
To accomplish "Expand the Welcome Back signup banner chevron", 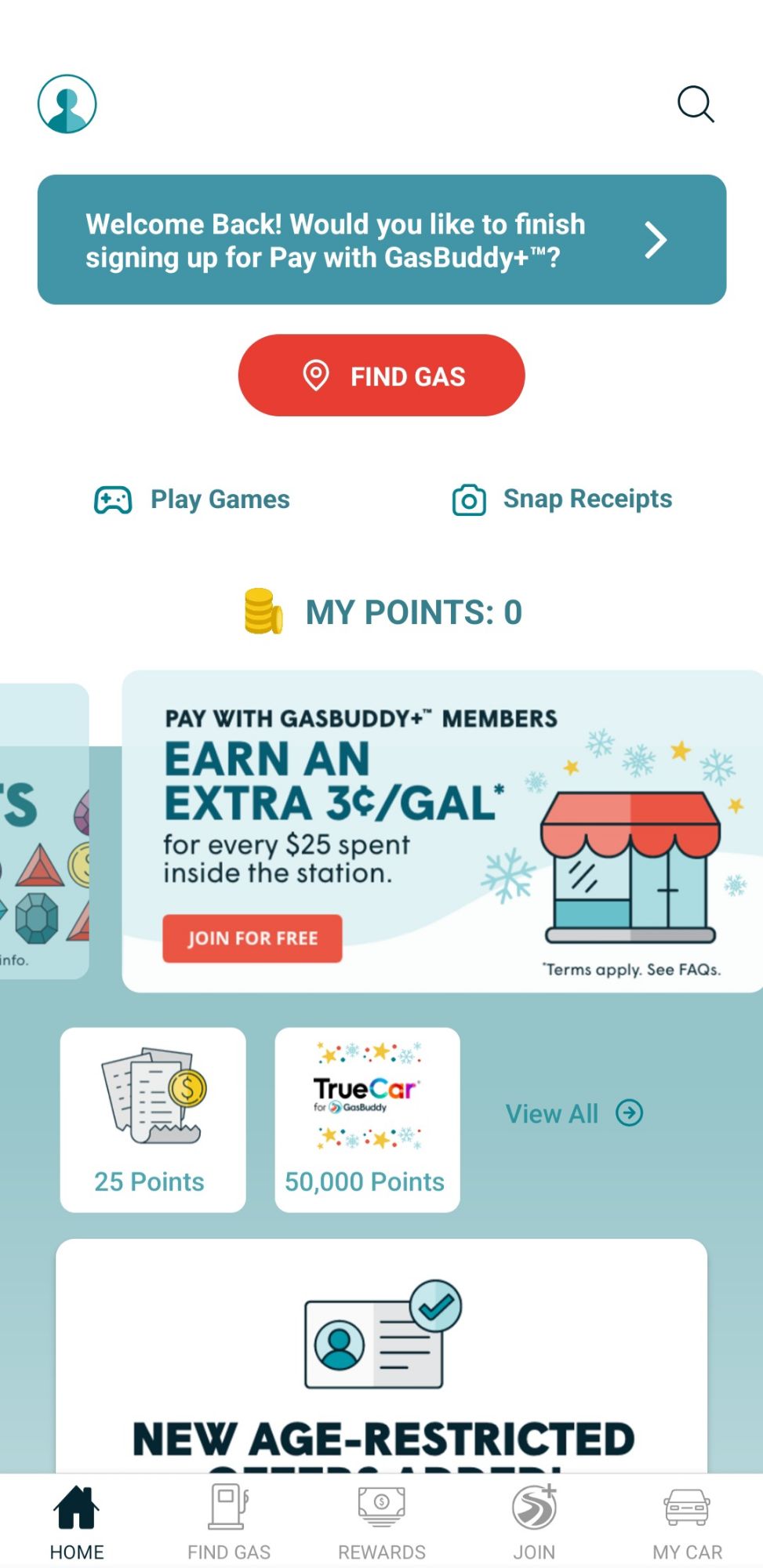I will tap(656, 240).
